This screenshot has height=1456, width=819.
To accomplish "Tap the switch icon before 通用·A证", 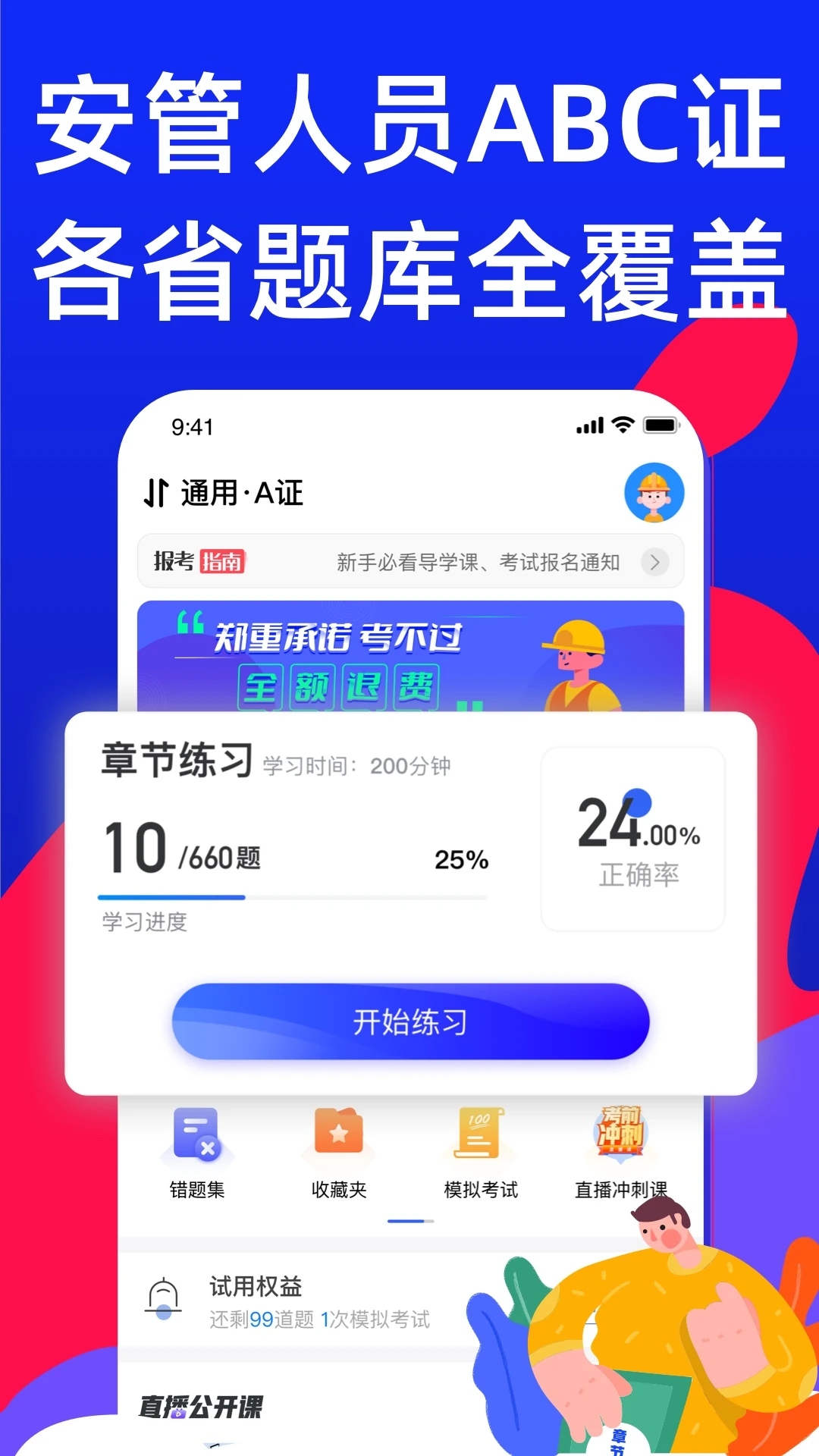I will [x=157, y=491].
